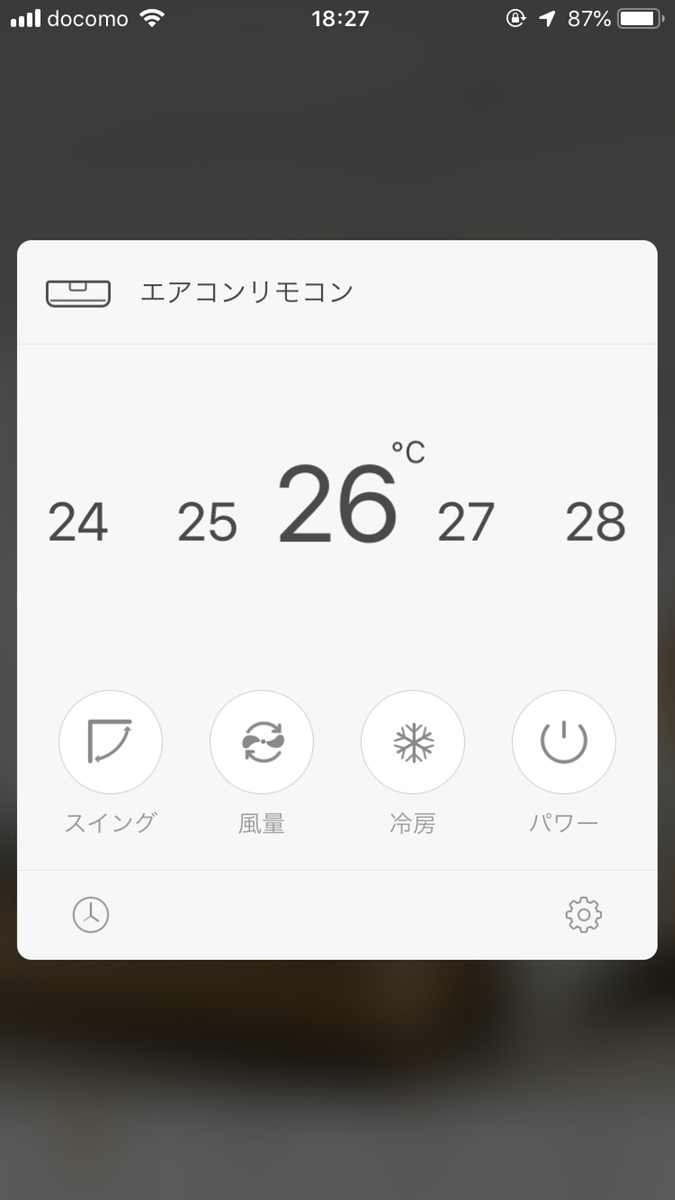The height and width of the screenshot is (1200, 675).
Task: Toggle the パワー power button
Action: pyautogui.click(x=564, y=742)
